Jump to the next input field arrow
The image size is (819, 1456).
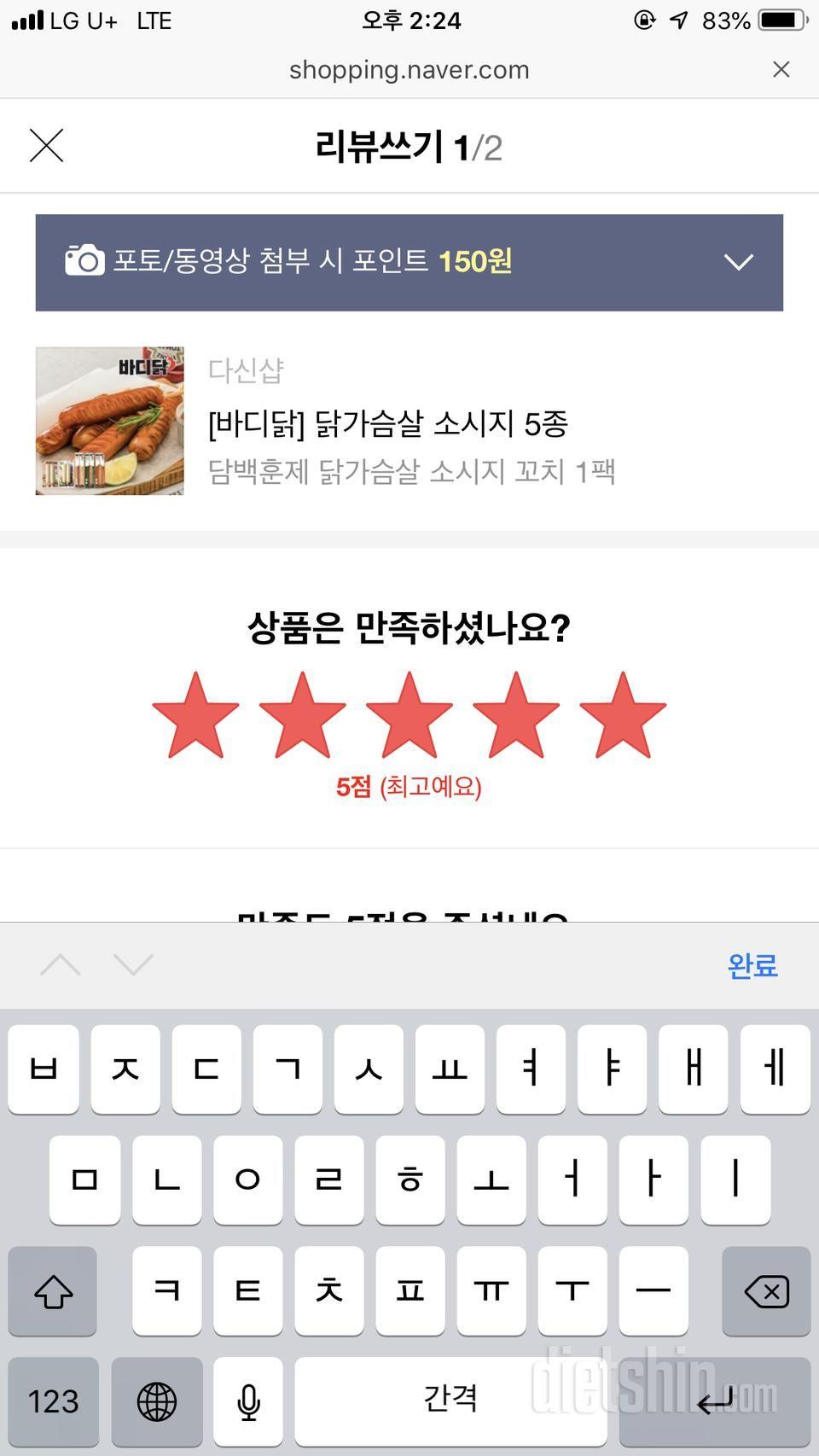click(x=133, y=965)
